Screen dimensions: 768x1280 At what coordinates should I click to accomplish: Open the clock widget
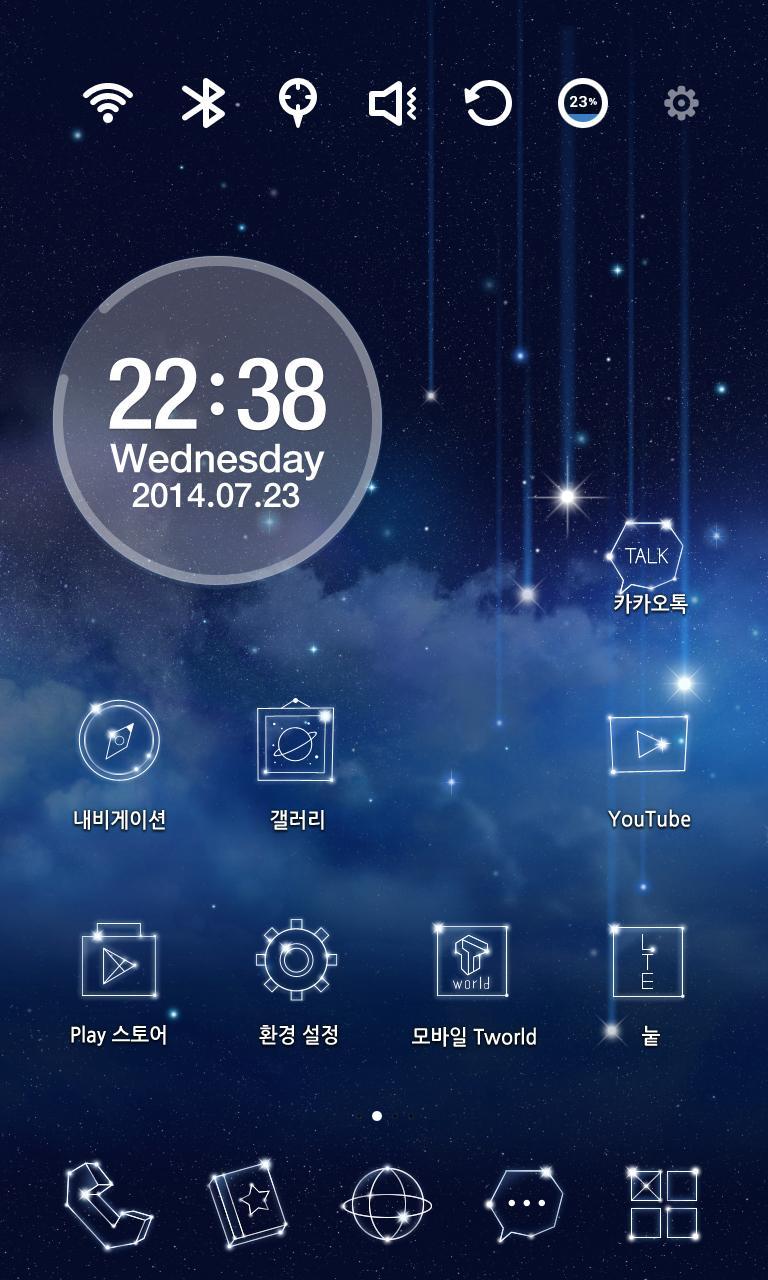(217, 421)
